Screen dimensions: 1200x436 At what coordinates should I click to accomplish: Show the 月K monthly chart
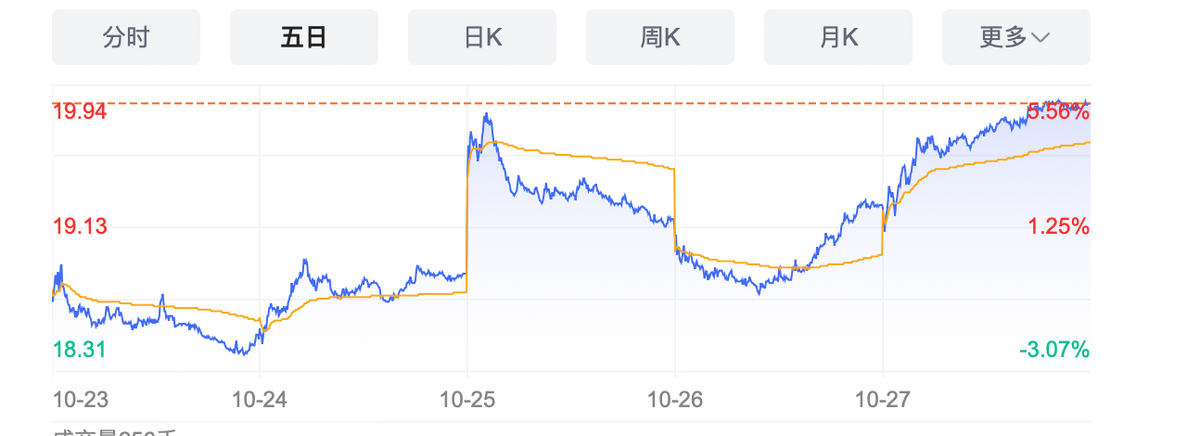point(838,38)
